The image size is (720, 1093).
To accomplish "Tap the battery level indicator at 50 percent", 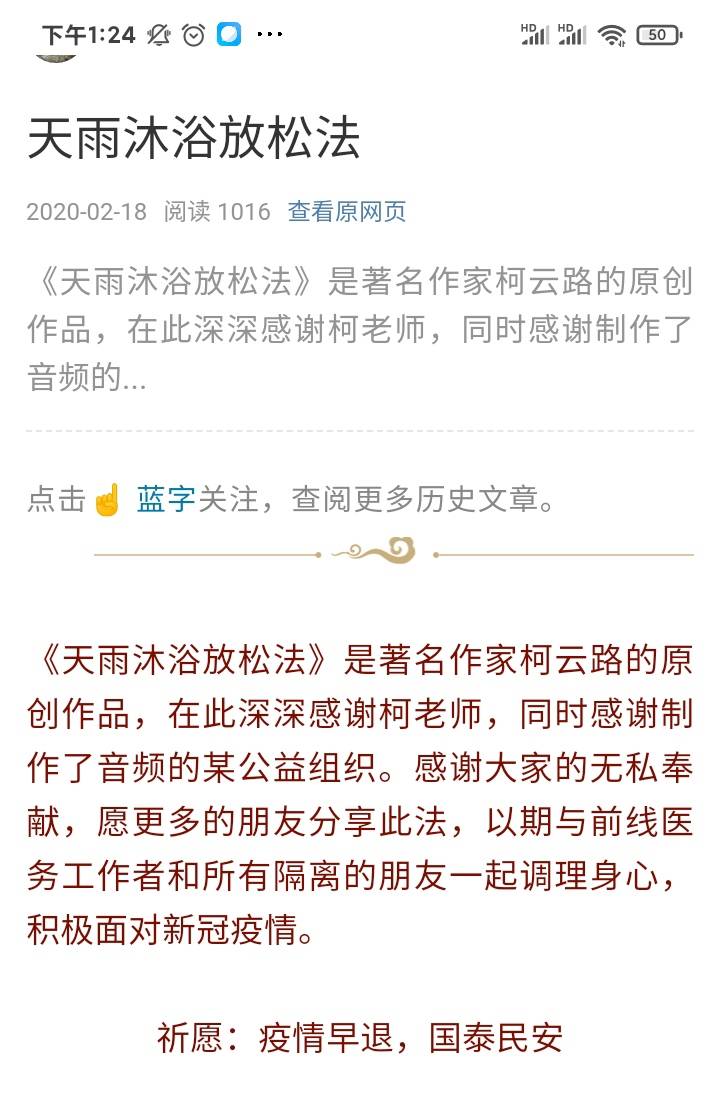I will point(657,34).
